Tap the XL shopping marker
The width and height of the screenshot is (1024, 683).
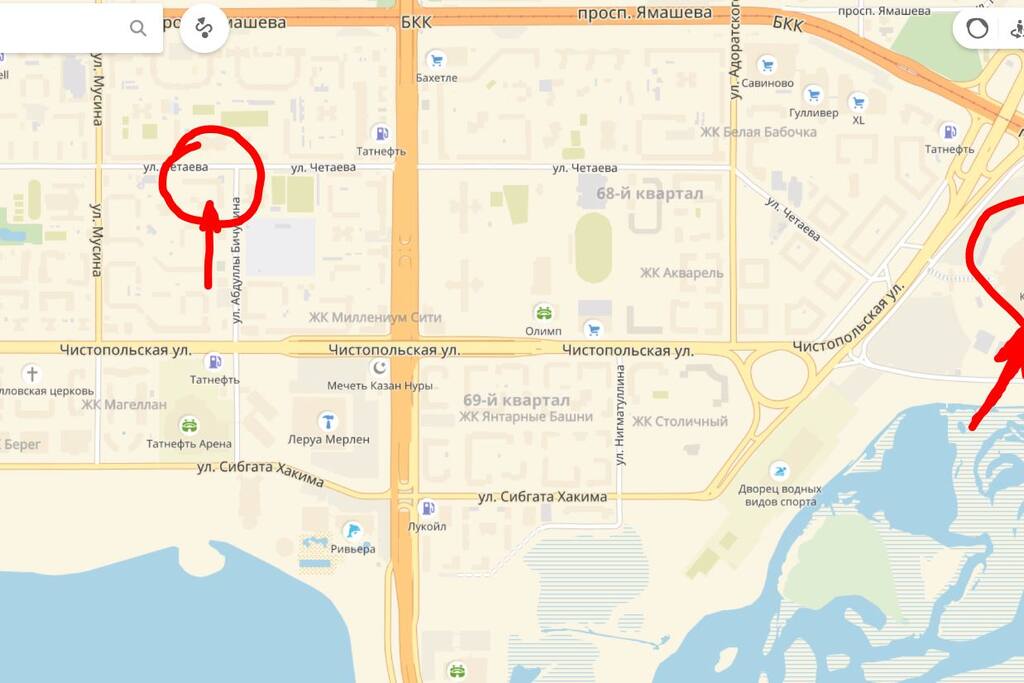[857, 101]
